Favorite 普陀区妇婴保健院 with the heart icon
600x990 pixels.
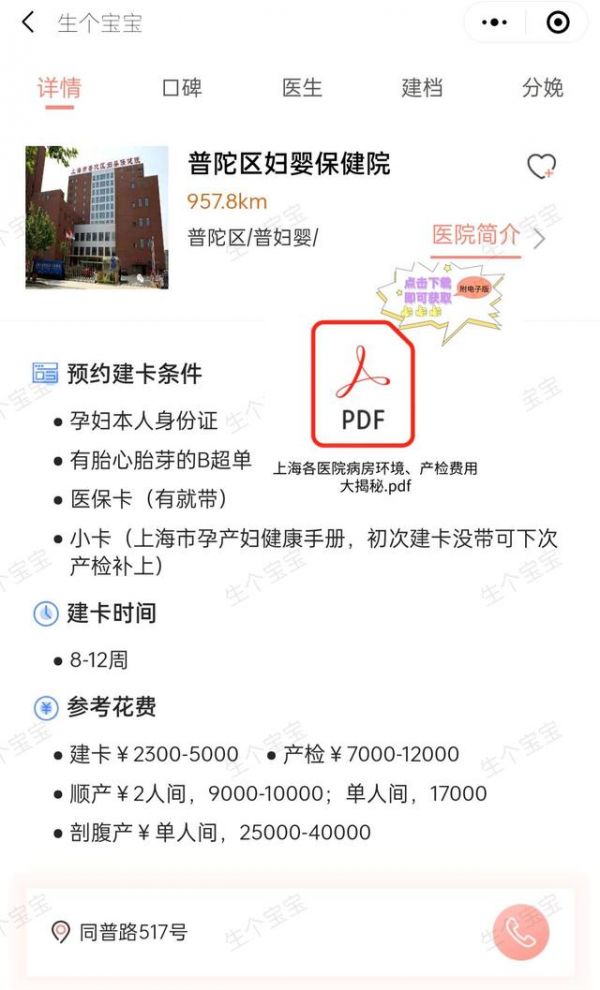pyautogui.click(x=541, y=166)
